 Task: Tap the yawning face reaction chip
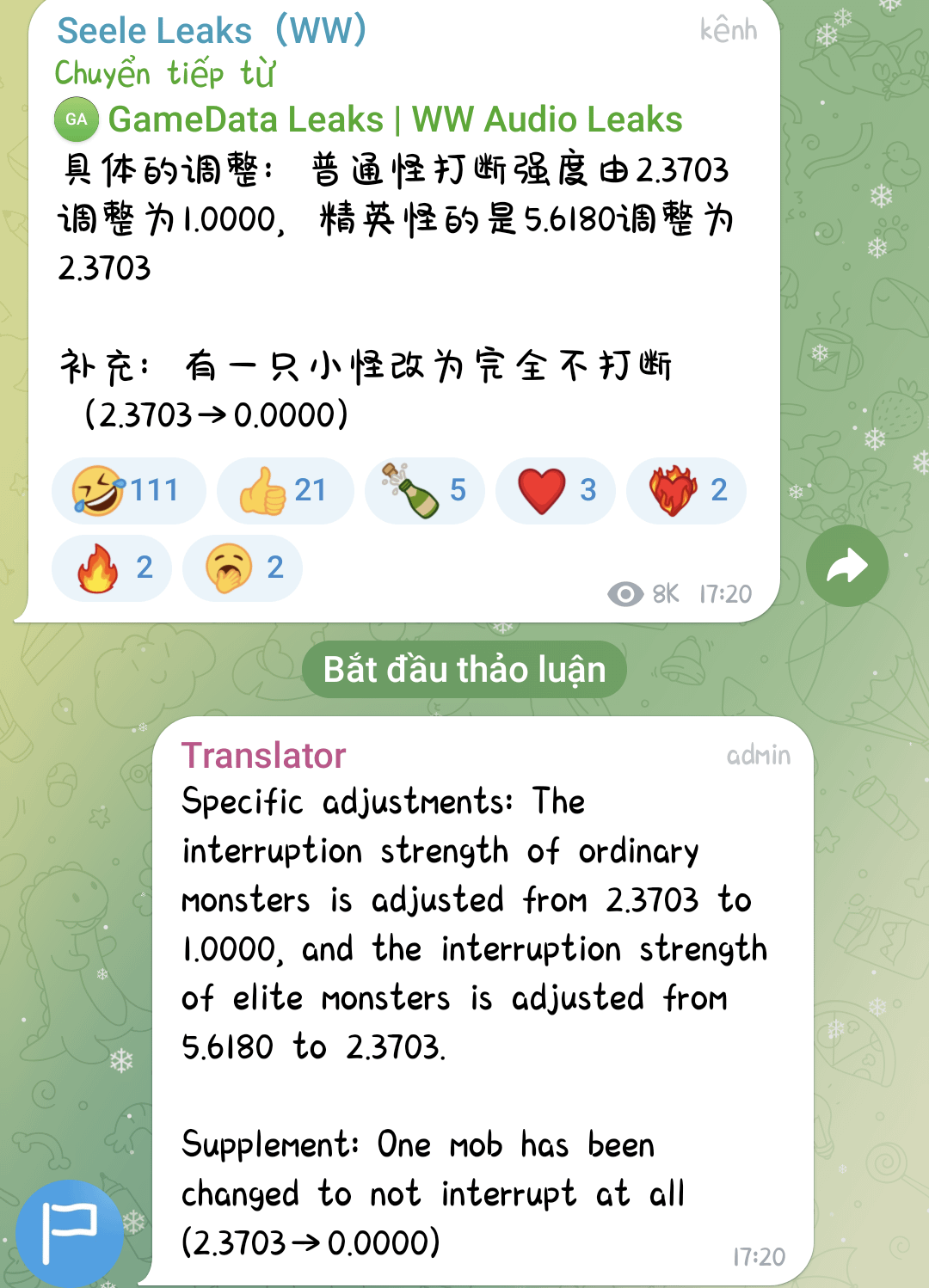[242, 567]
